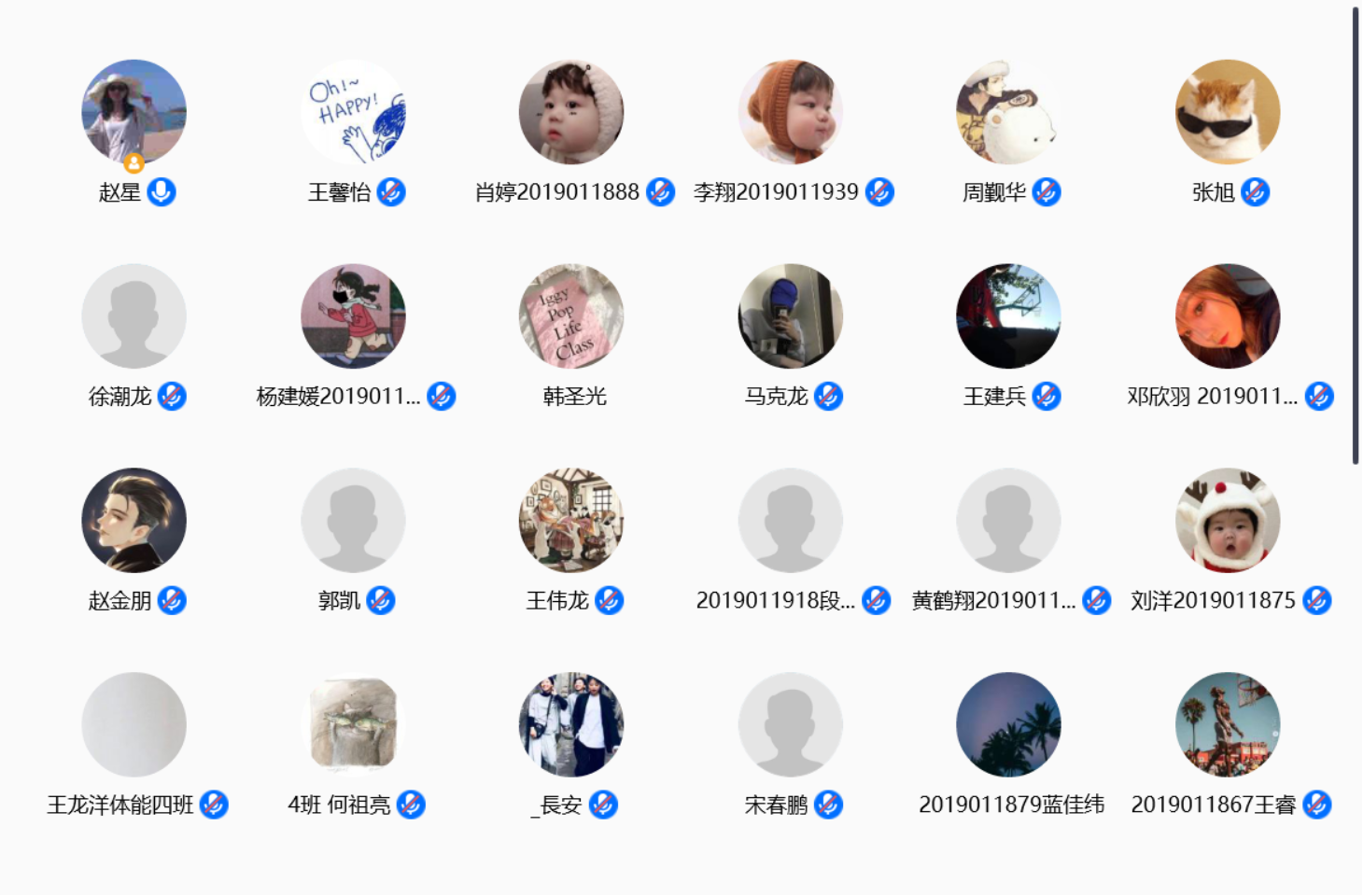Screen dimensions: 1363x896
Task: Tap the microphone icon beside 赵星
Action: 162,192
